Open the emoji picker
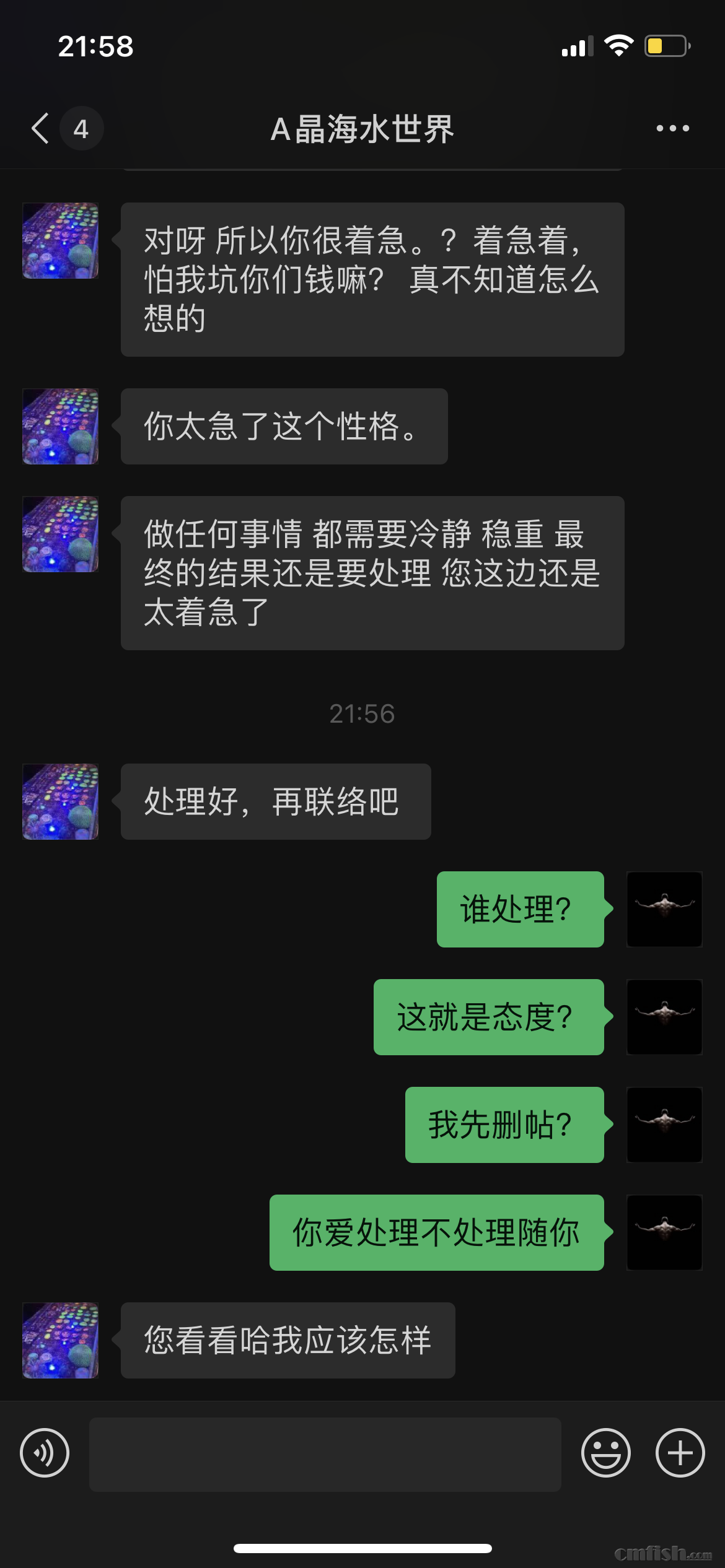The width and height of the screenshot is (725, 1568). click(605, 1453)
